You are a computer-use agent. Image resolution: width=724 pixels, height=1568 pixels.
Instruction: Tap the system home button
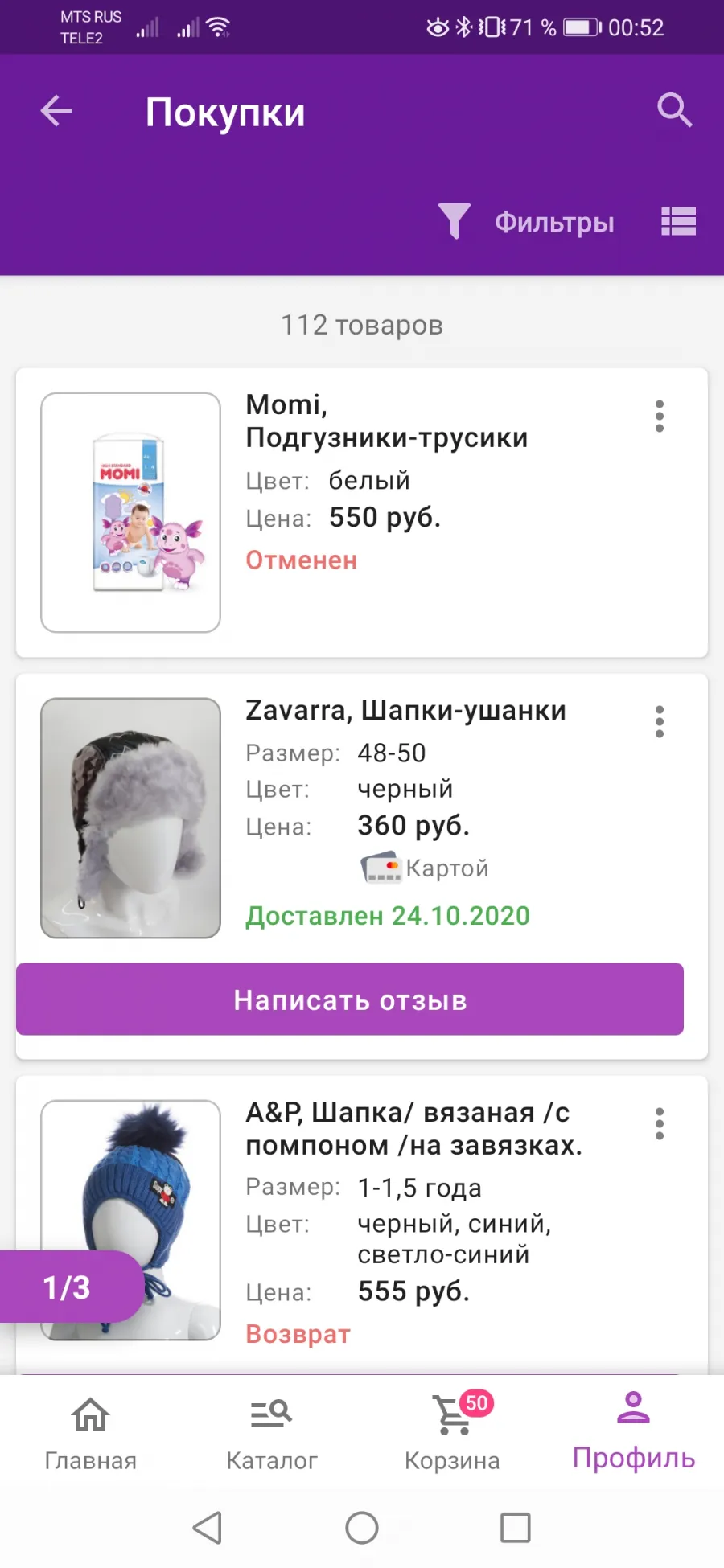362,1528
